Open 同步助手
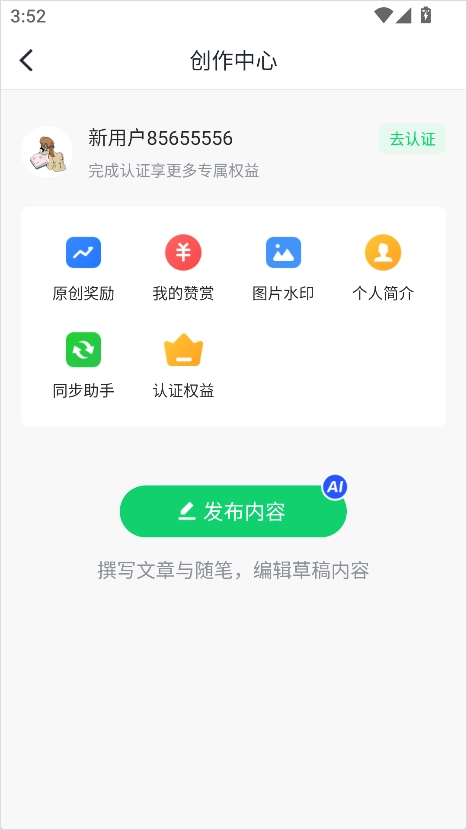Viewport: 467px width, 830px height. click(x=83, y=366)
